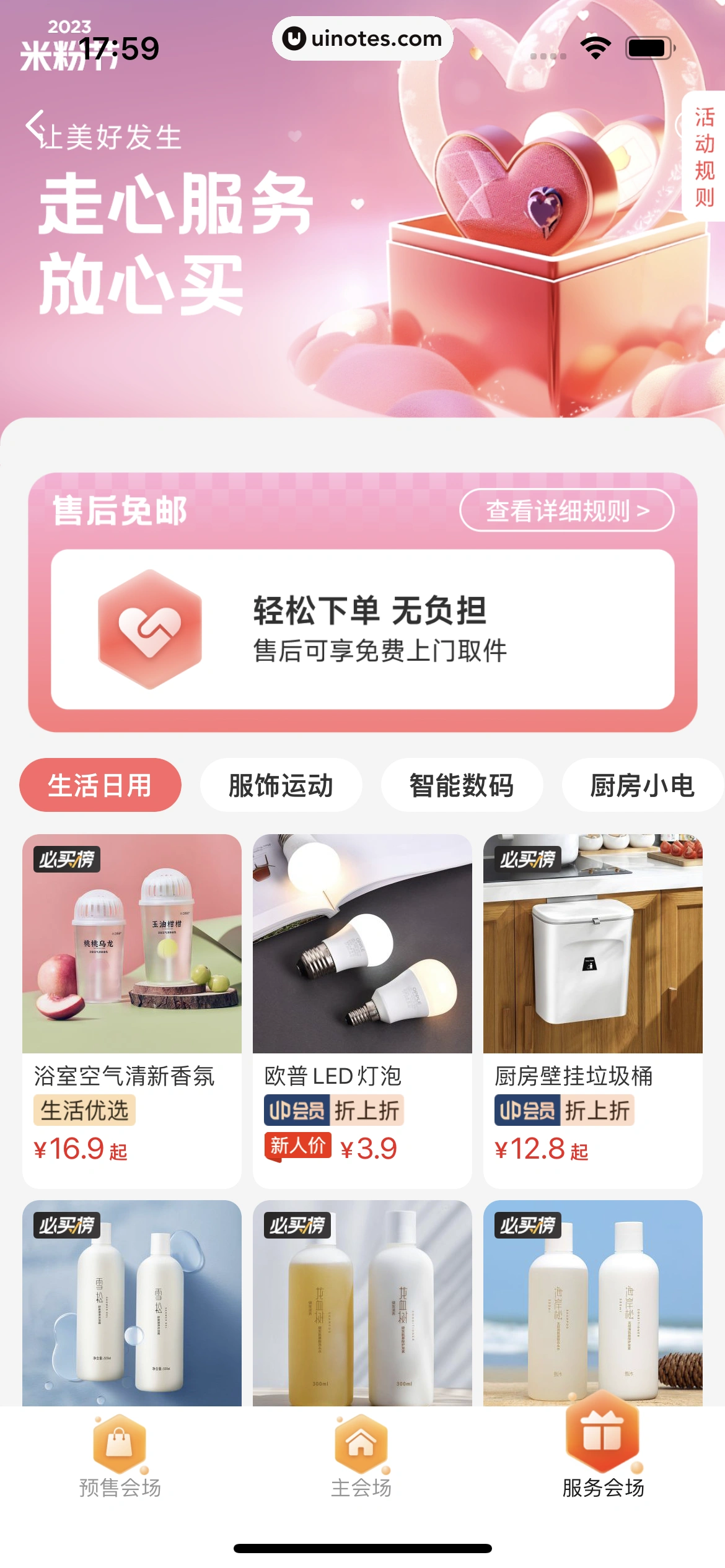Screen dimensions: 725x1568
Task: View the 厨房壁挂垃圾桶 product
Action: point(592,1009)
